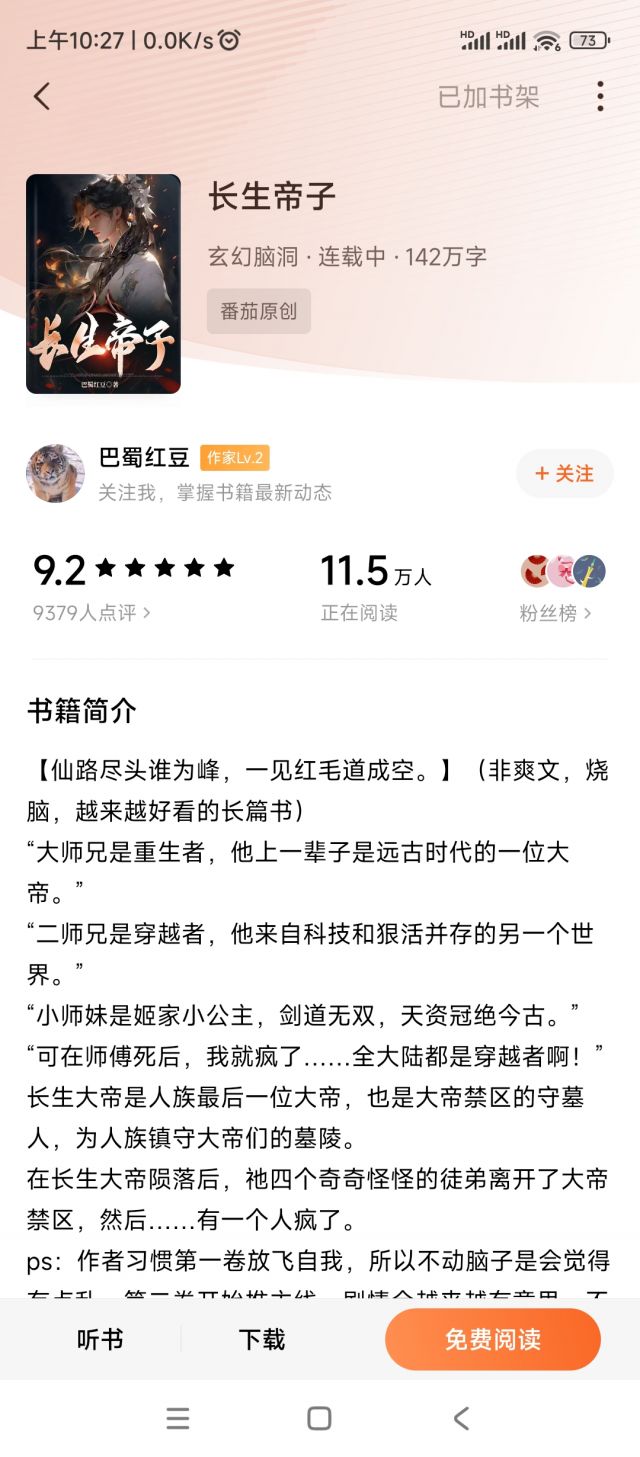Tap the 已加书架 bookshelf button
Image resolution: width=640 pixels, height=1457 pixels.
click(x=488, y=97)
